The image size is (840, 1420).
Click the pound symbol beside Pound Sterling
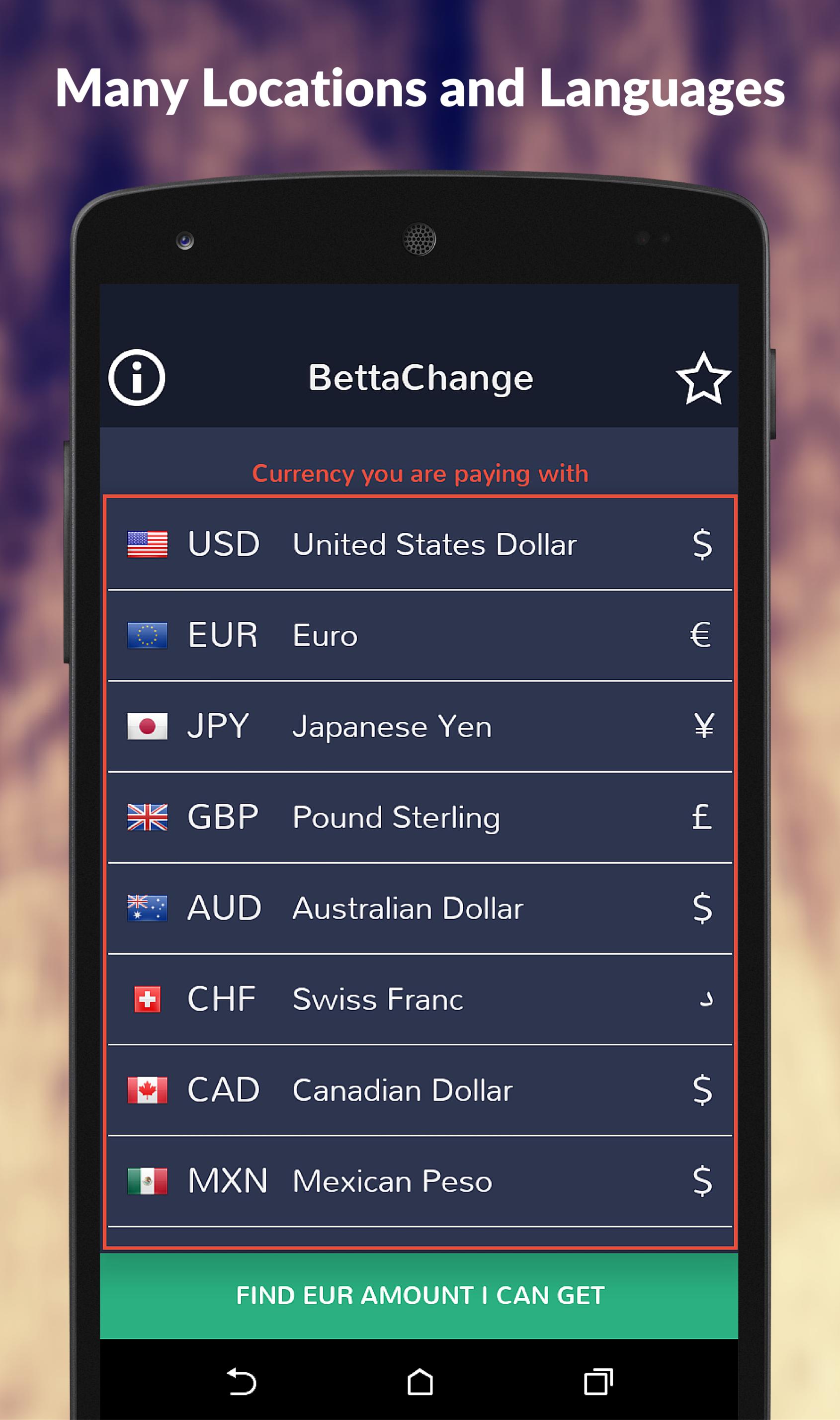[x=702, y=817]
